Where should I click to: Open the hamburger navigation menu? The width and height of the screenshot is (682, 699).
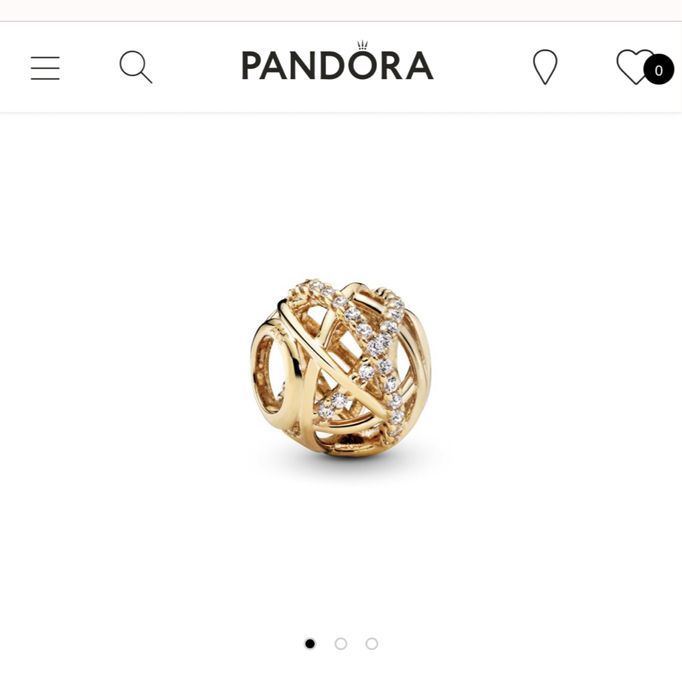pos(45,68)
